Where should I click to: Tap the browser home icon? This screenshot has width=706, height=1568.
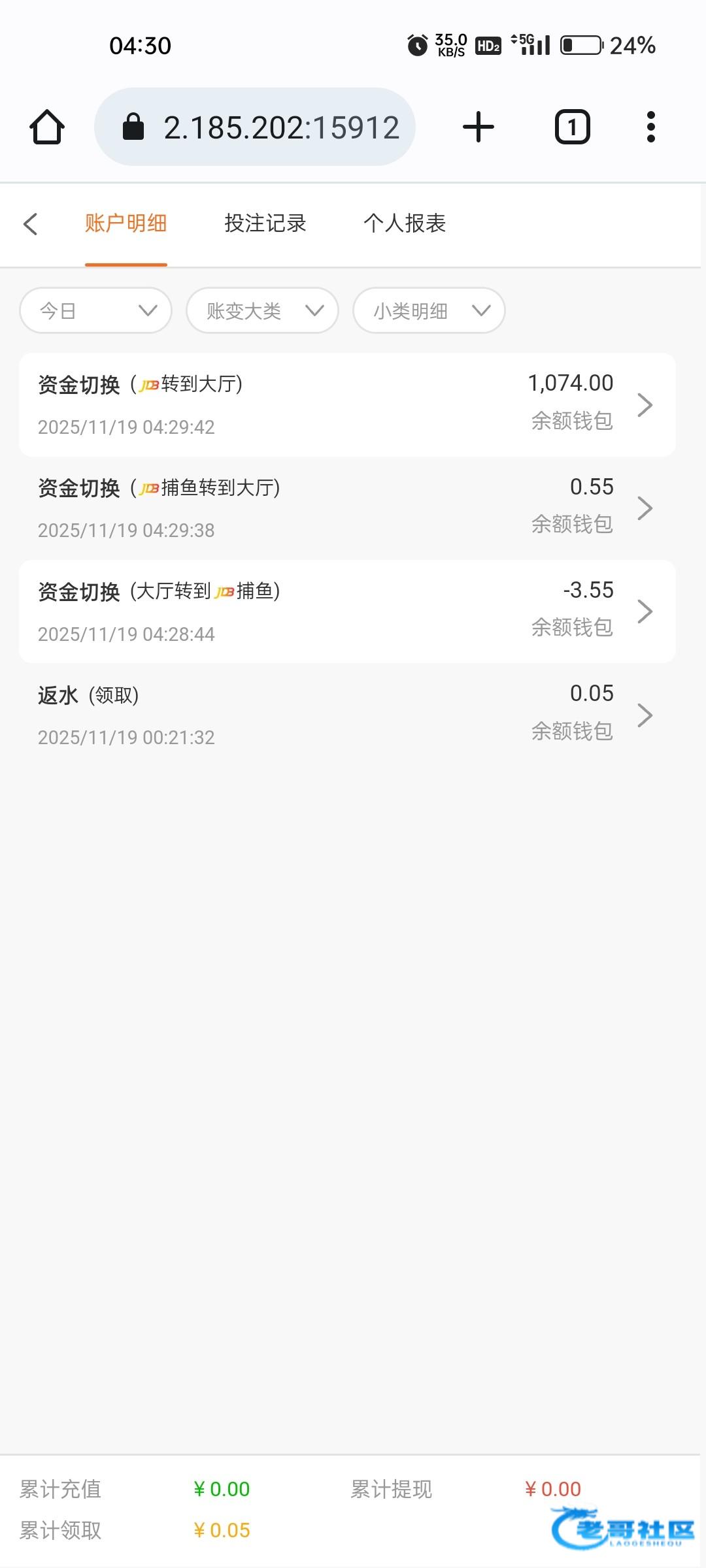click(47, 127)
